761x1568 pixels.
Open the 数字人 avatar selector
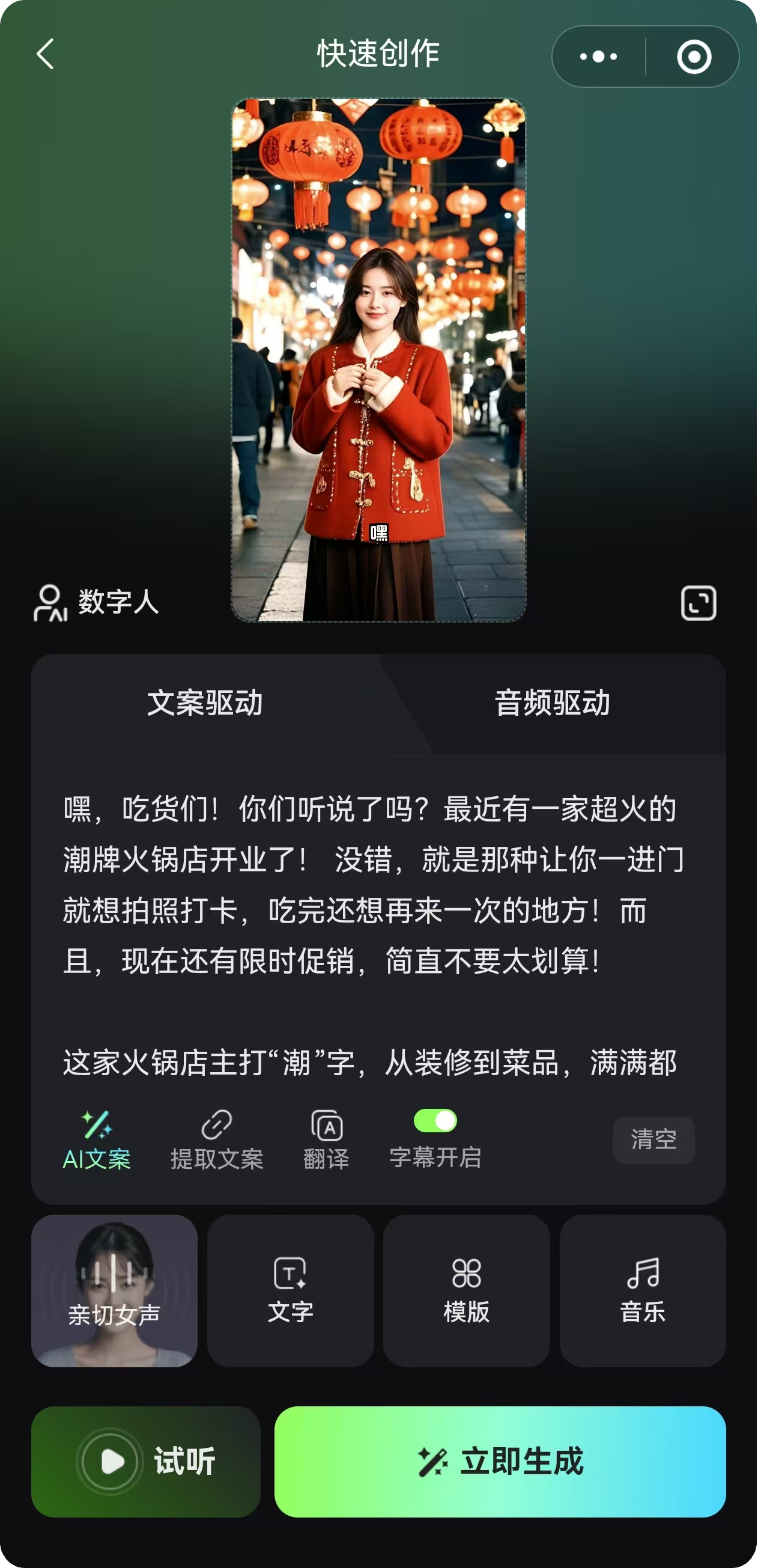pos(97,603)
